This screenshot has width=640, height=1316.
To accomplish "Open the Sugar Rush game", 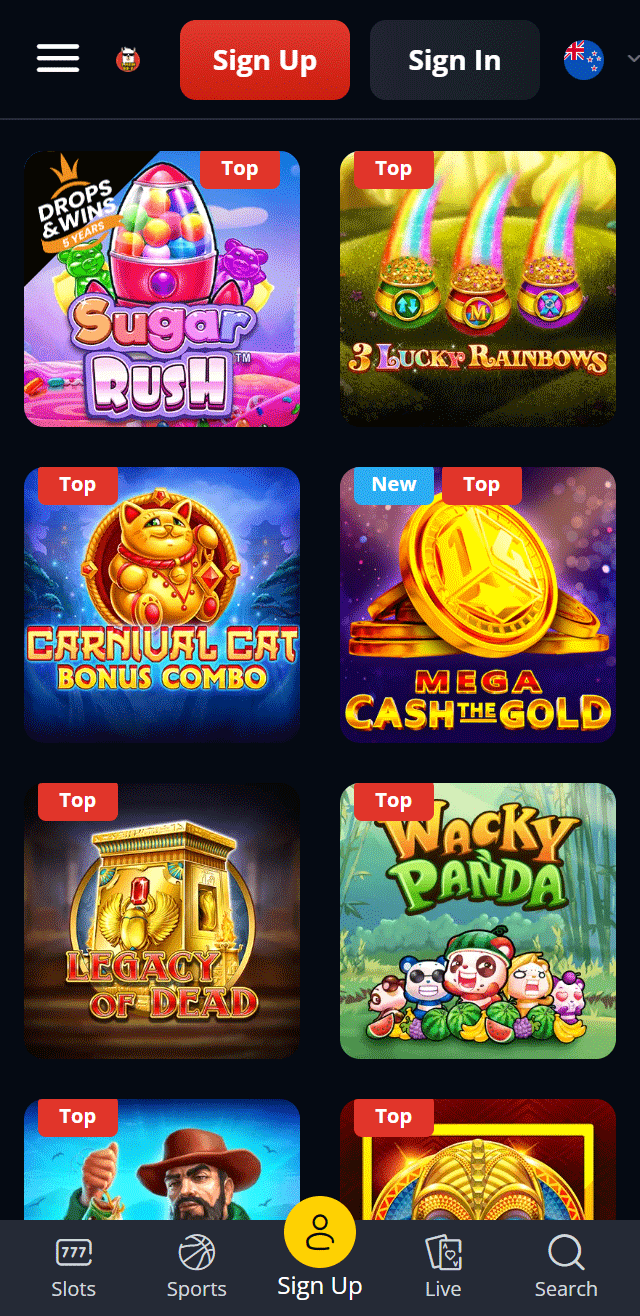I will [162, 289].
